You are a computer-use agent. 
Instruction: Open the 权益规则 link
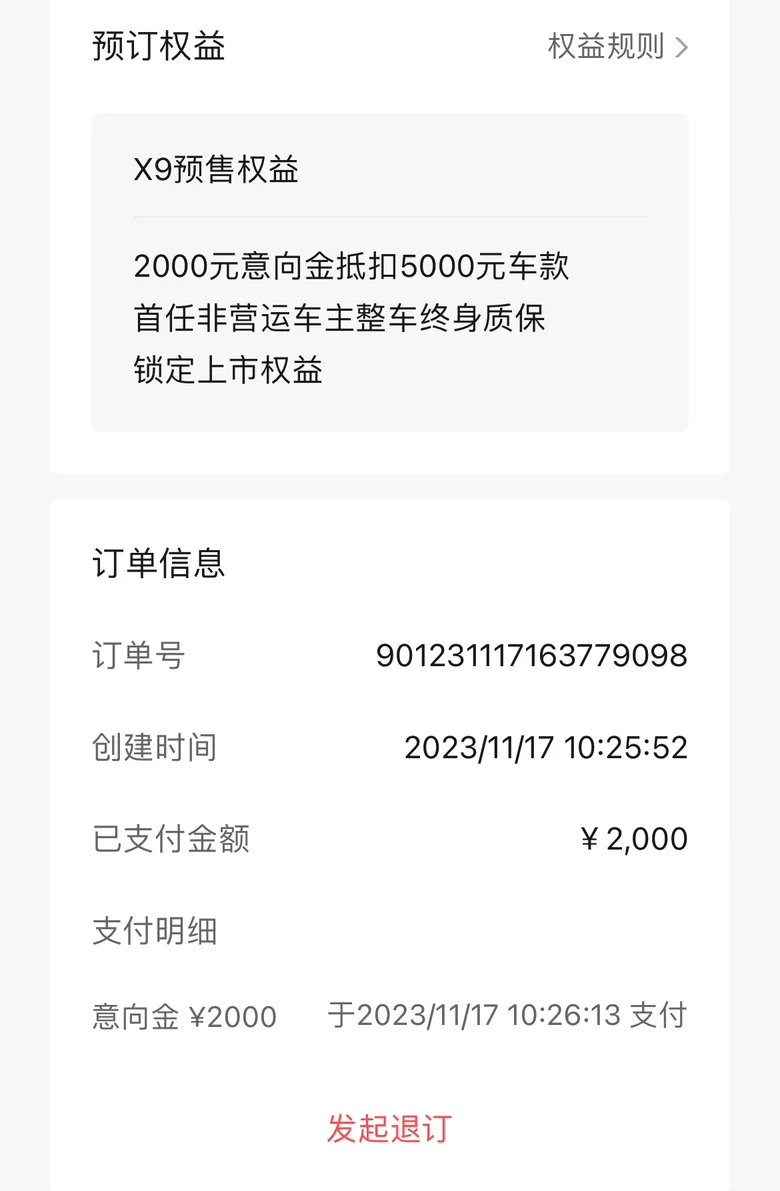coord(617,47)
